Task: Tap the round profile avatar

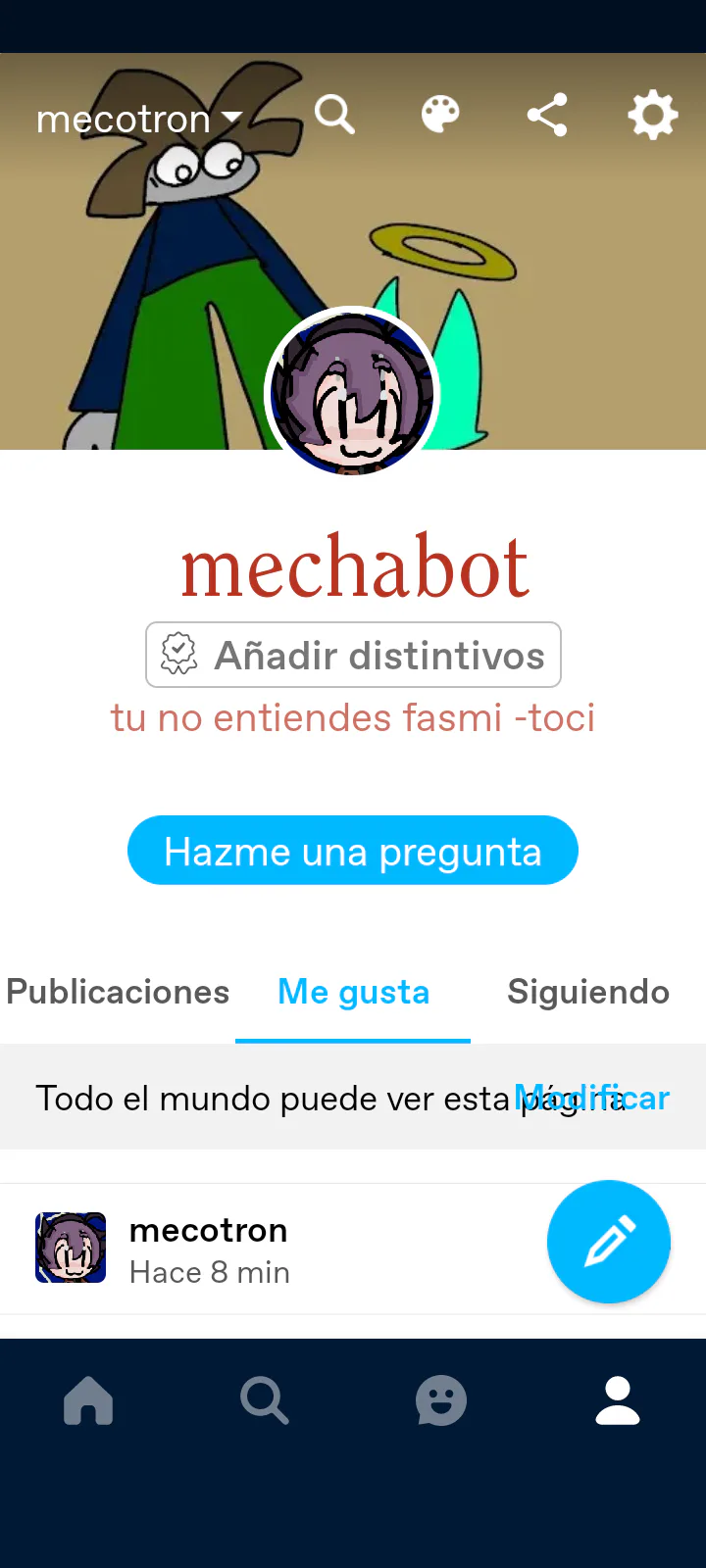Action: coord(352,393)
